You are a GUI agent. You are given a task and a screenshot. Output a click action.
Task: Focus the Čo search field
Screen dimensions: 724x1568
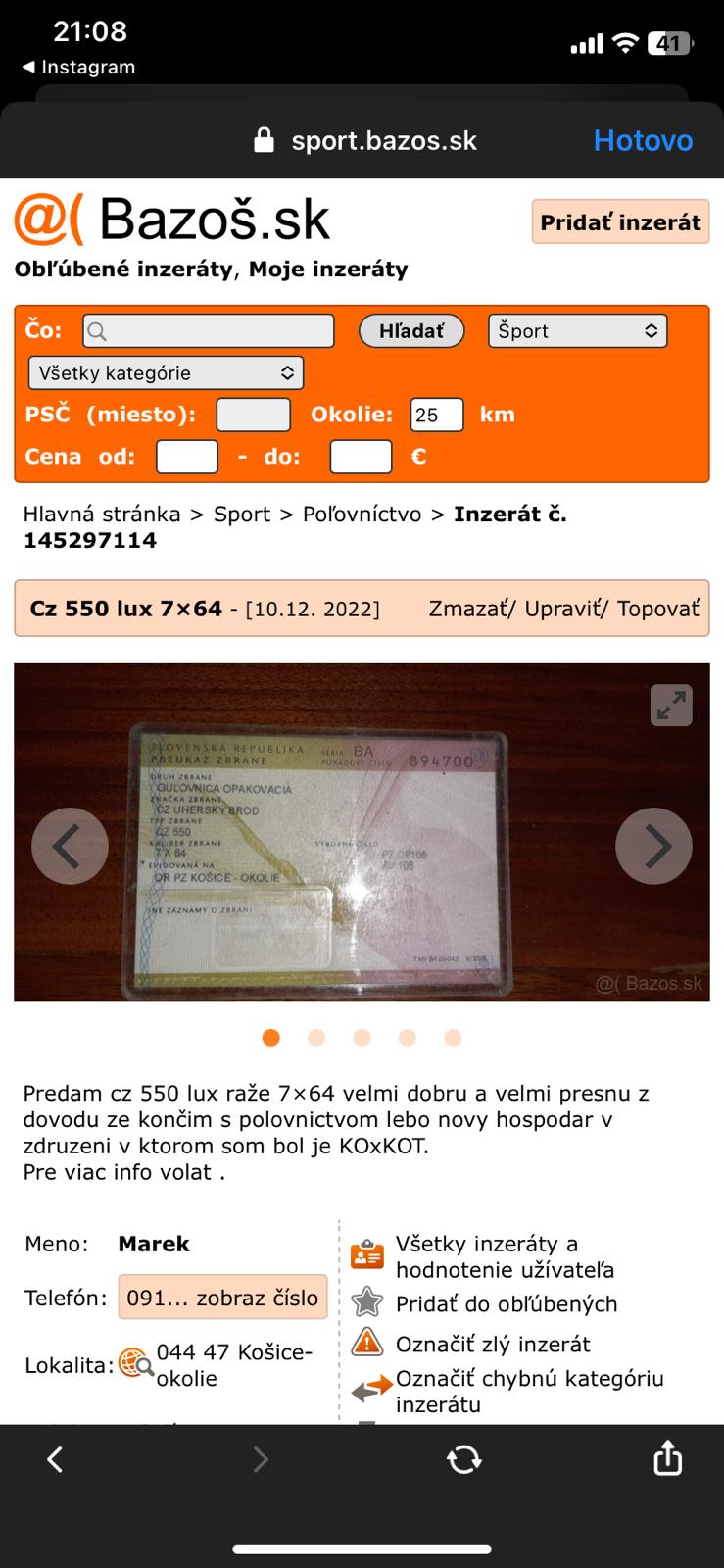point(209,331)
